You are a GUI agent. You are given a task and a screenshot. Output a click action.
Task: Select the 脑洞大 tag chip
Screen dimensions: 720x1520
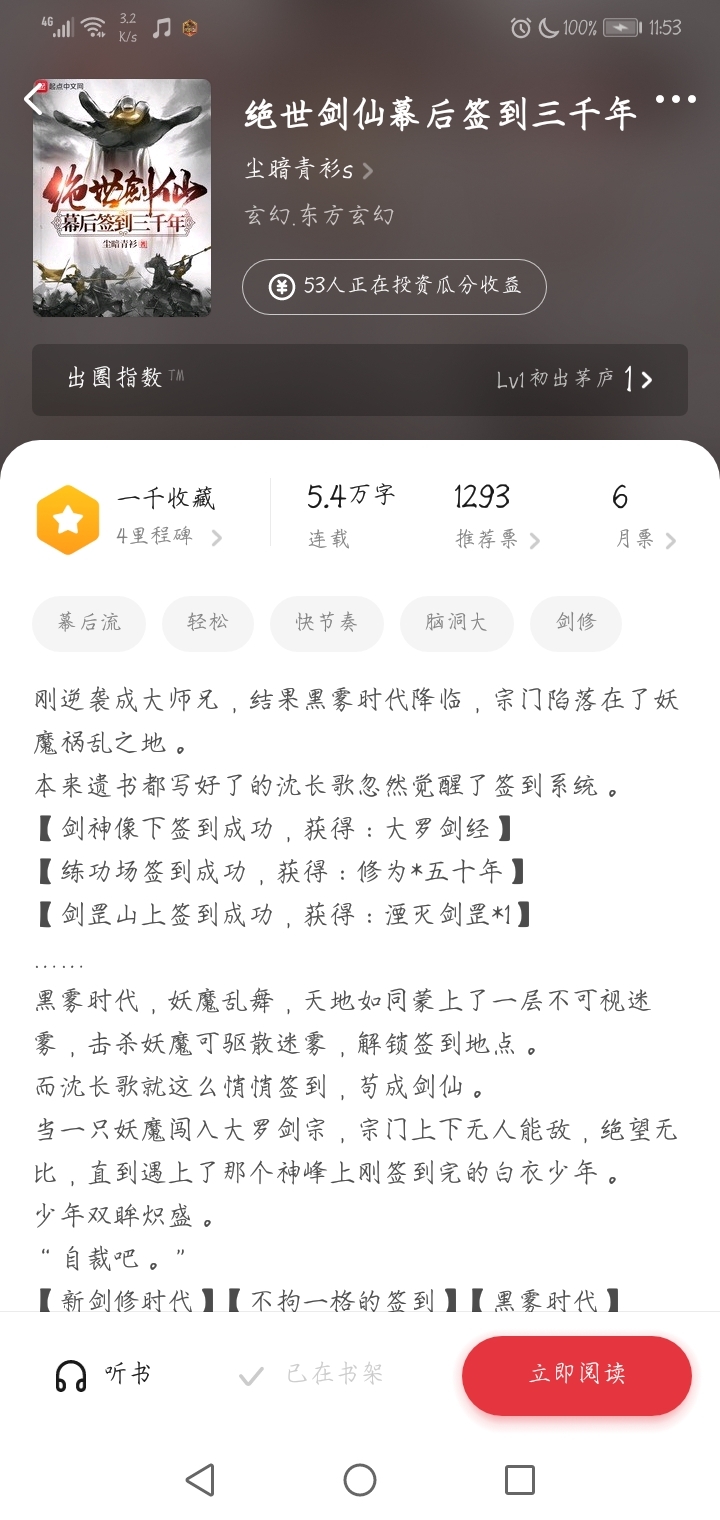[x=456, y=622]
